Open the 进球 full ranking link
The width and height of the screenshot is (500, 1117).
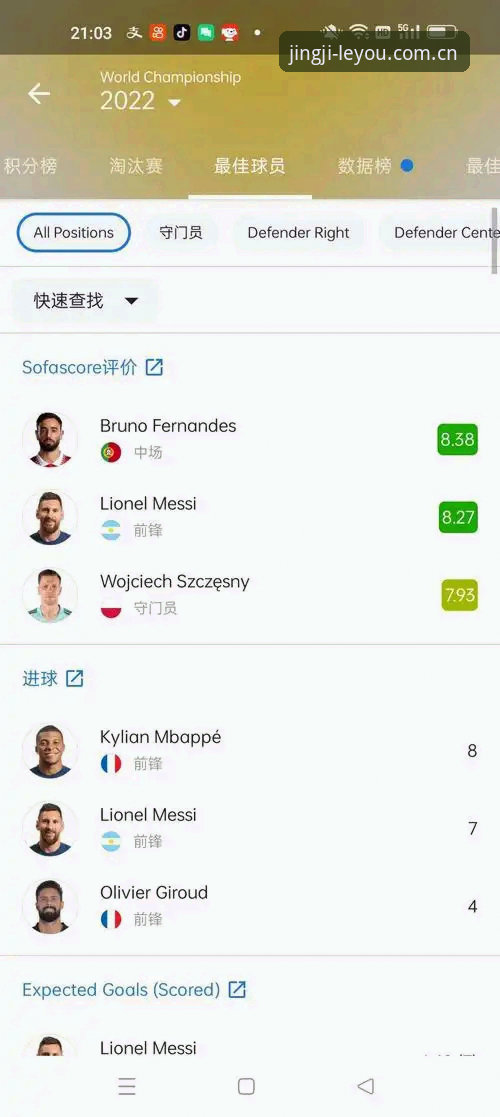[53, 678]
